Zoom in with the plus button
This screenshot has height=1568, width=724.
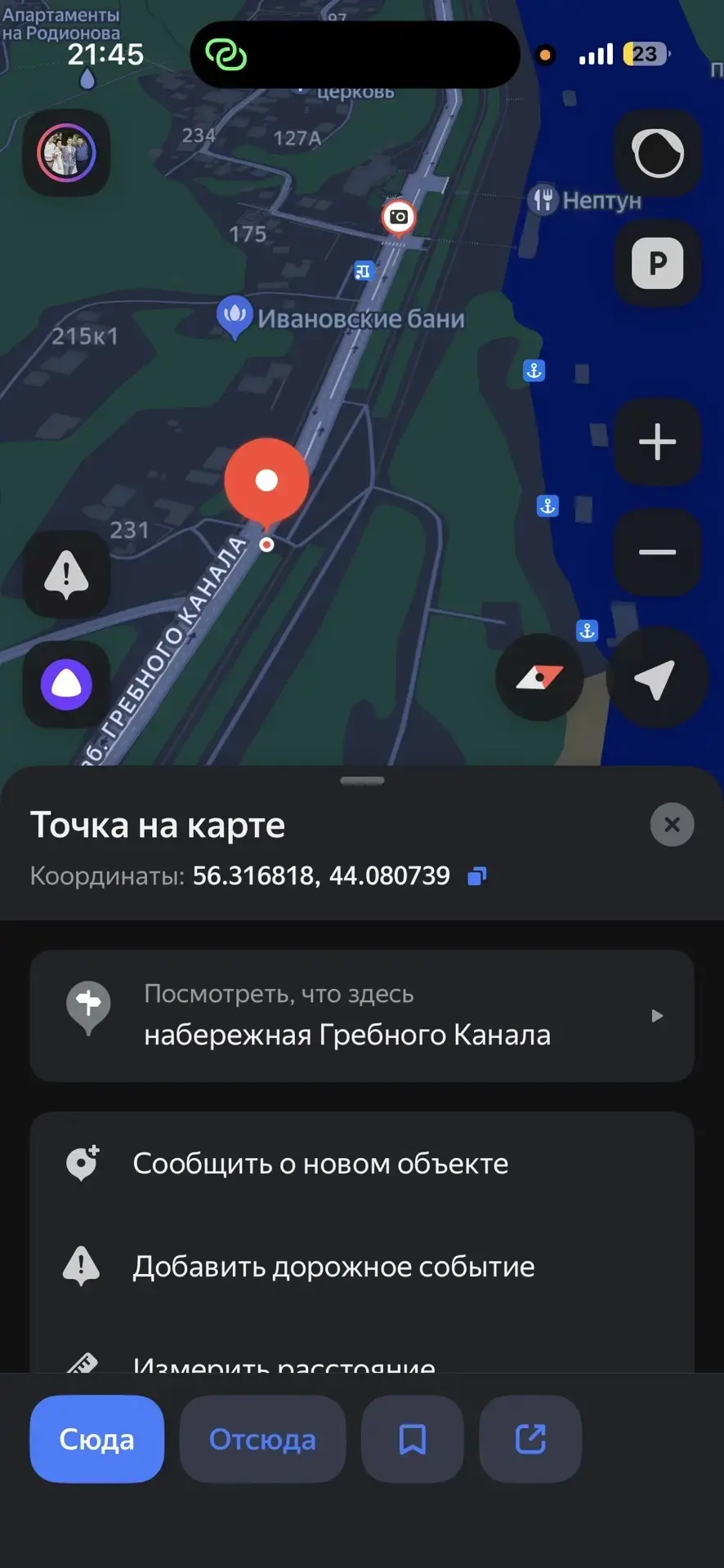pos(658,442)
